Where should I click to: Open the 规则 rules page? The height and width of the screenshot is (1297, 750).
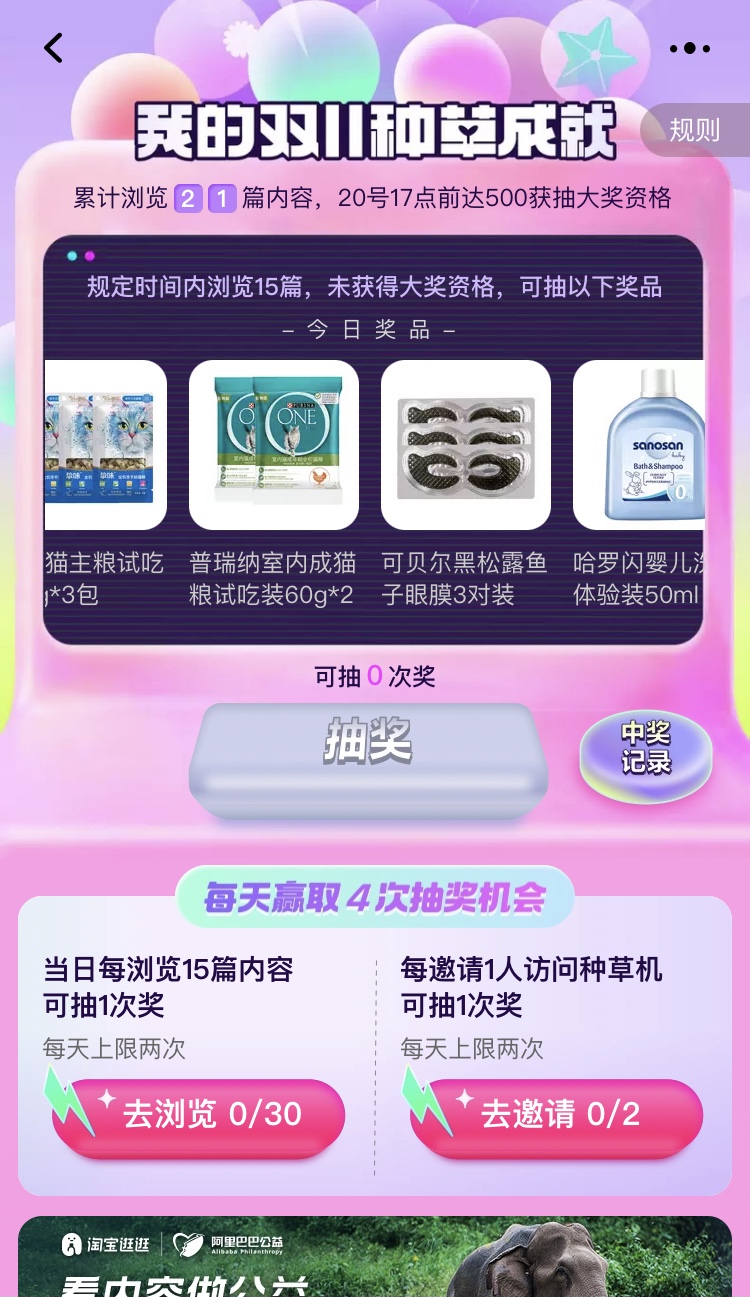pos(694,130)
